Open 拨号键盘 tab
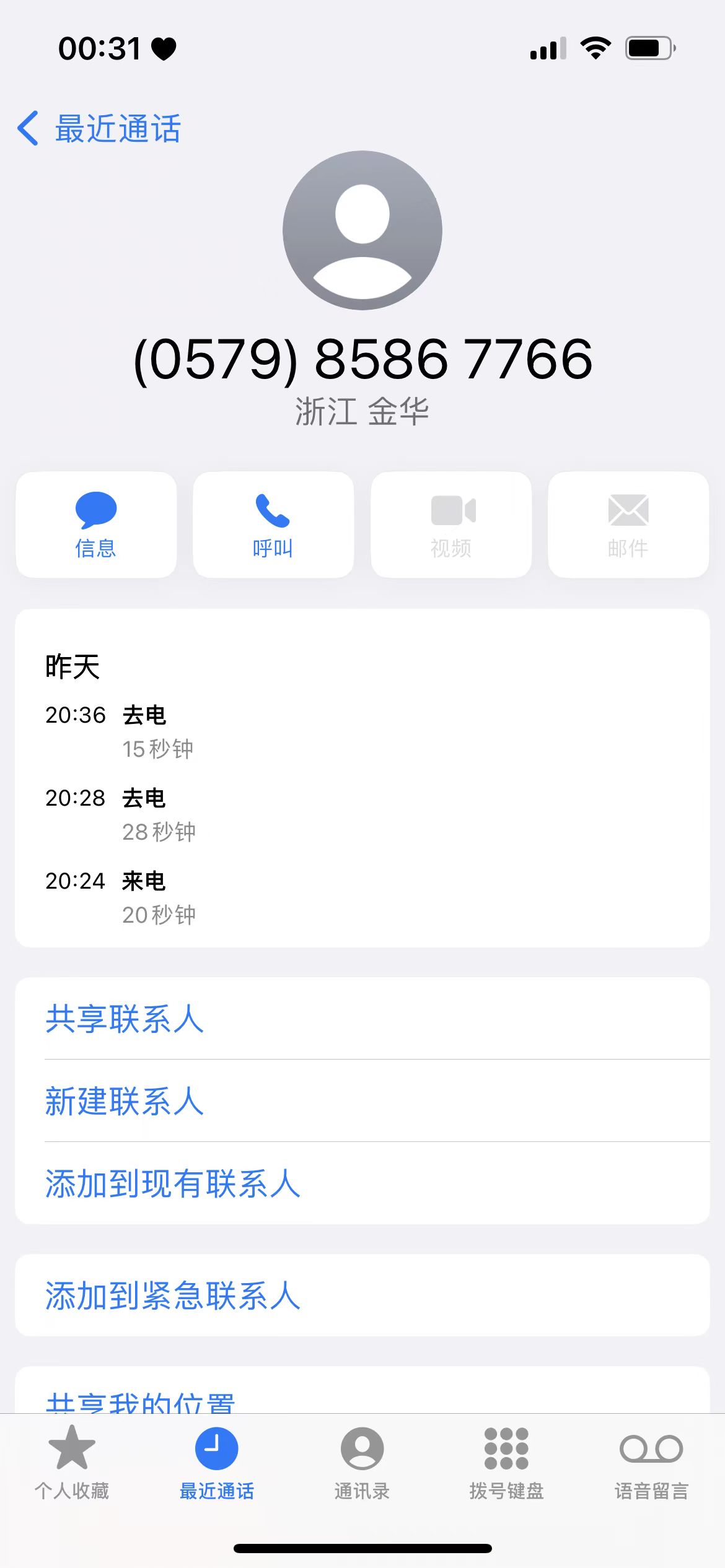Screen dimensions: 725x1568 506,1463
